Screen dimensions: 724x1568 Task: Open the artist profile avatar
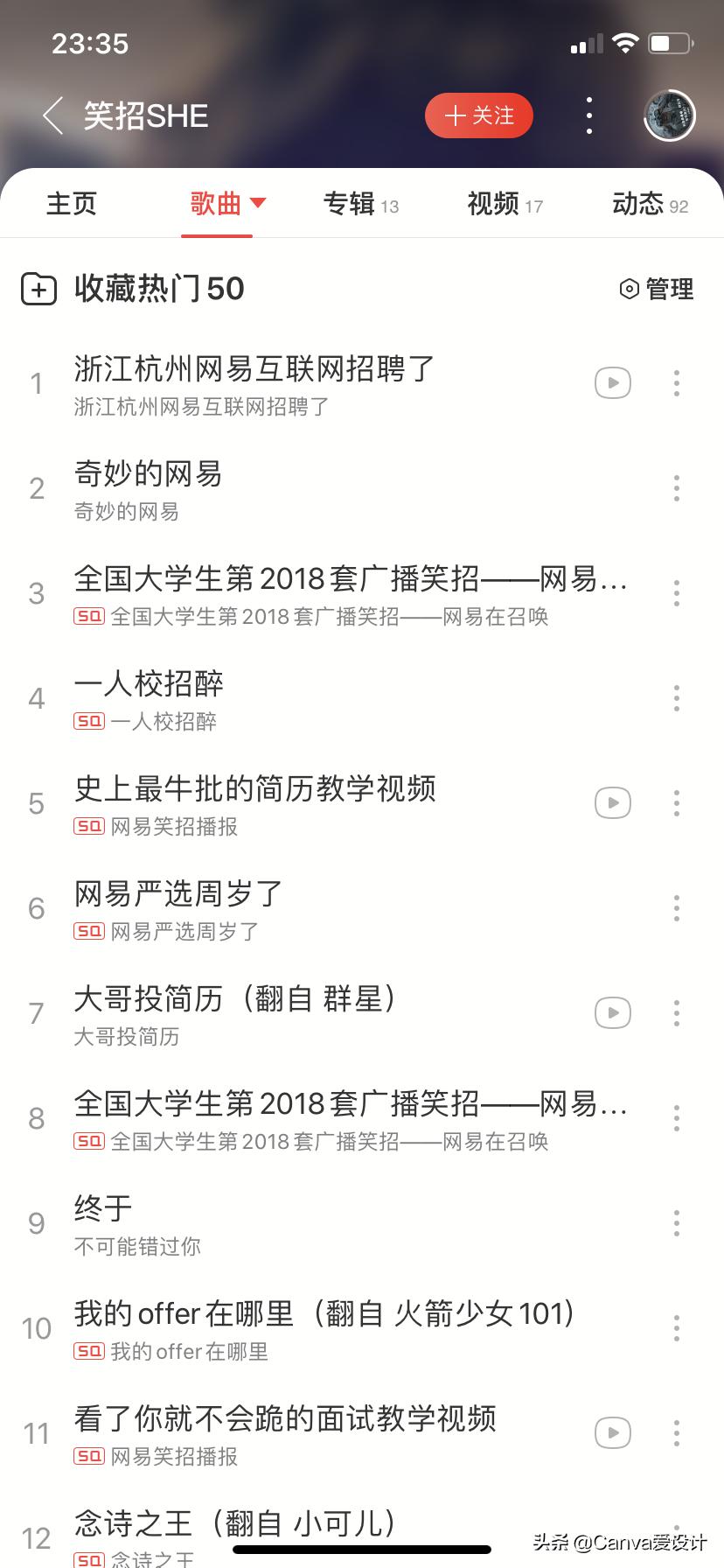669,115
